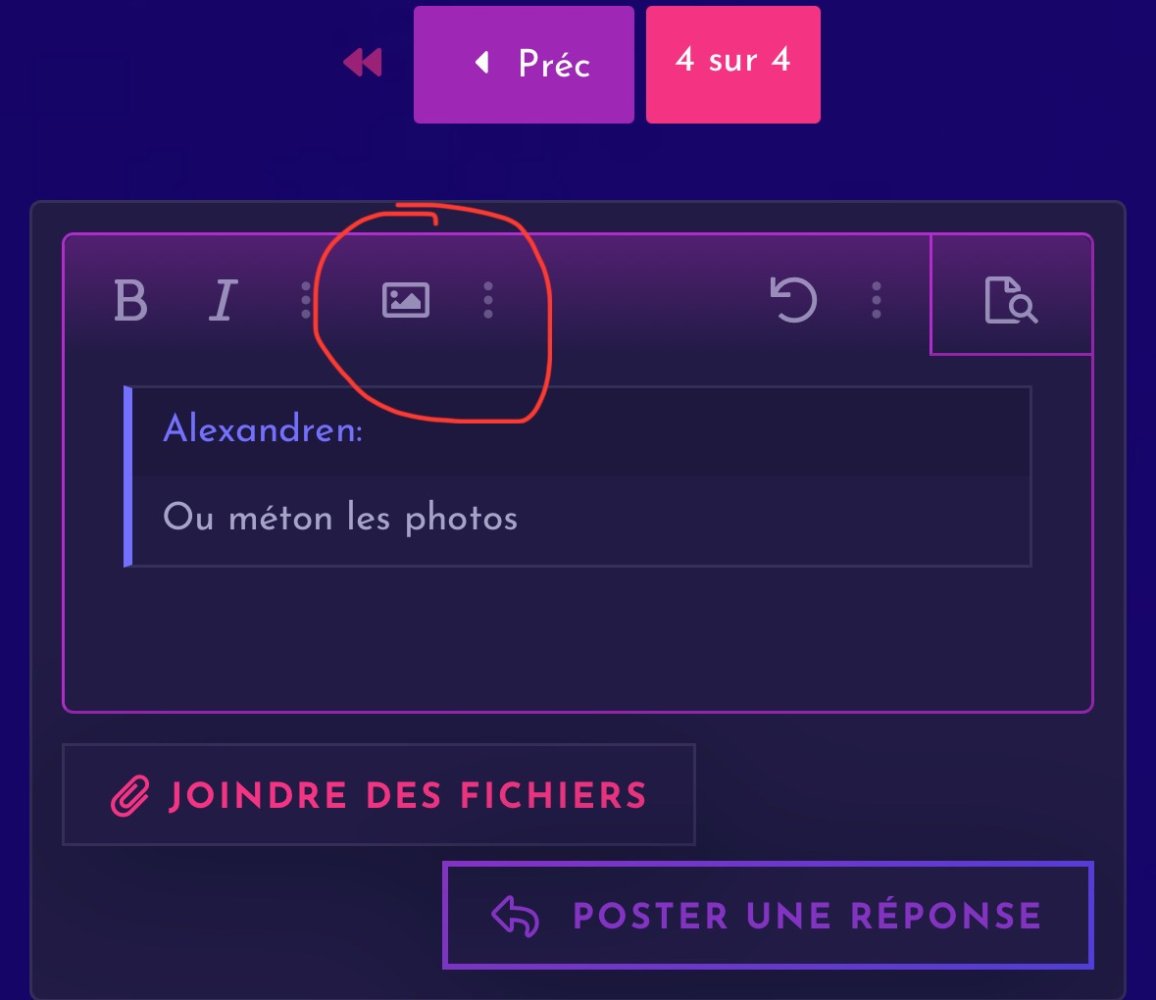The image size is (1156, 1000).
Task: Undo the last edit in the editor
Action: [x=794, y=300]
